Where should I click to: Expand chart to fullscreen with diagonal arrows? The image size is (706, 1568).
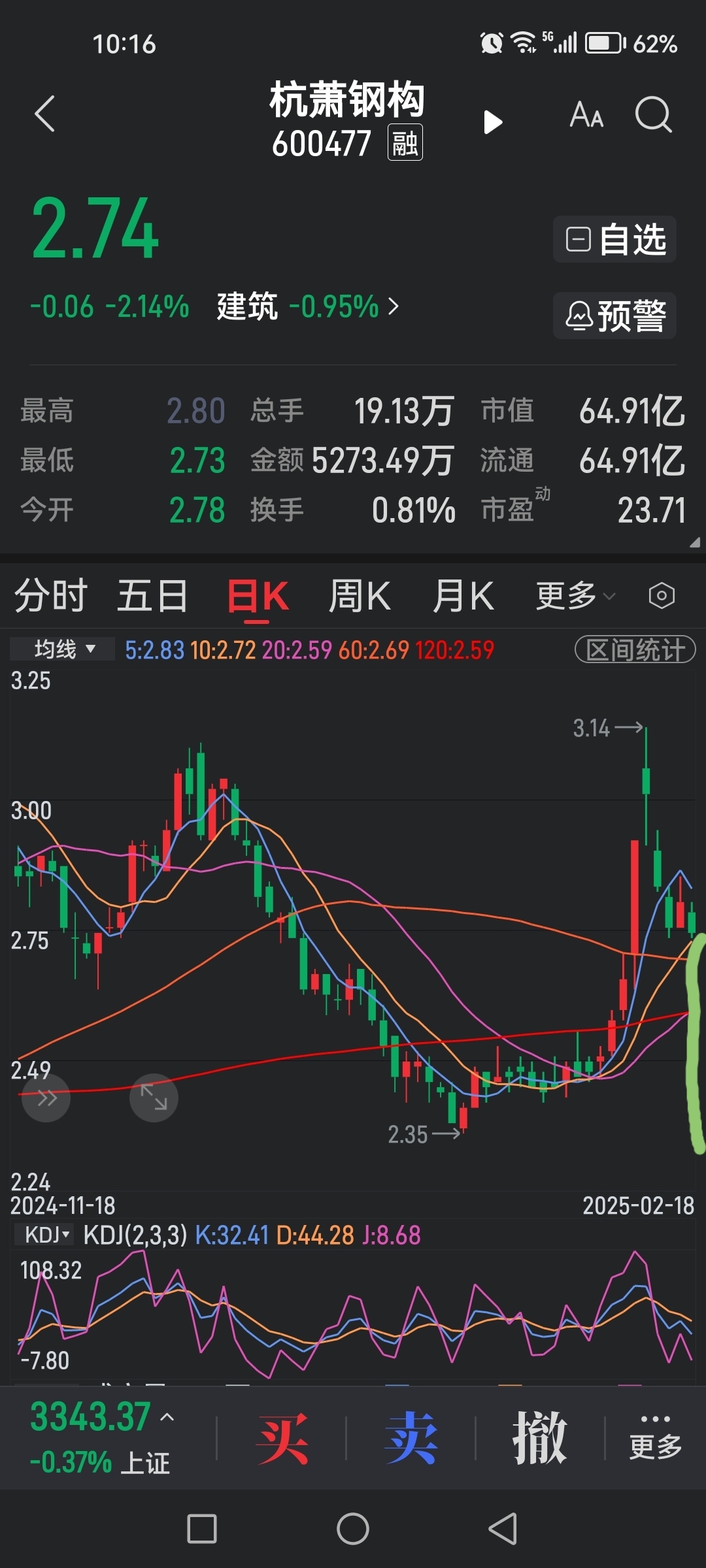(x=154, y=1098)
